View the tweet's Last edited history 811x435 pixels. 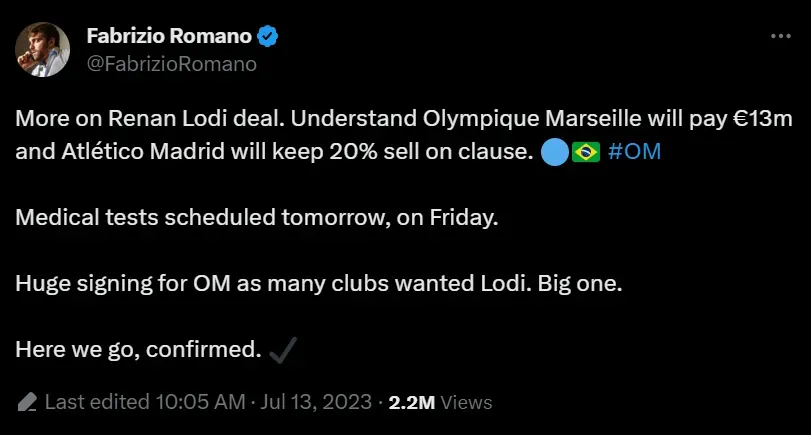tap(144, 402)
